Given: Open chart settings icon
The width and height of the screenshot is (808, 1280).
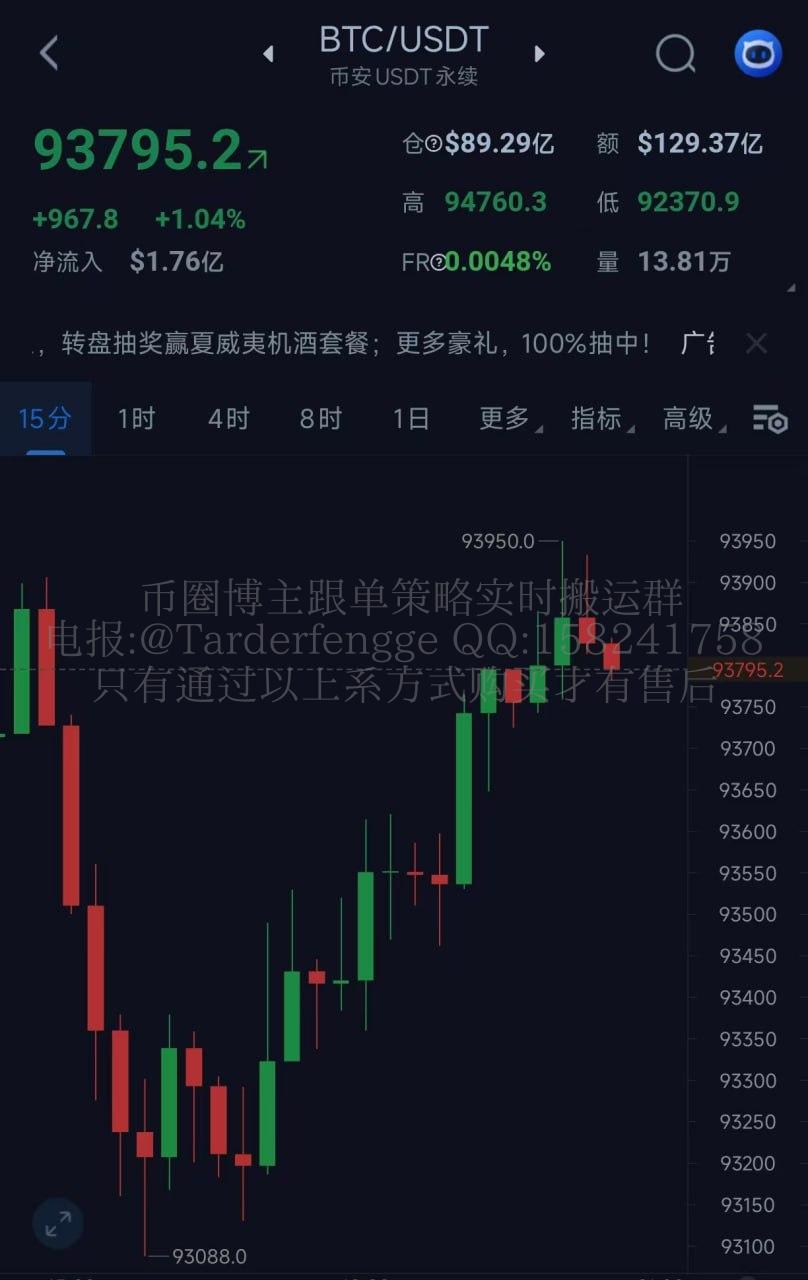Looking at the screenshot, I should point(770,420).
